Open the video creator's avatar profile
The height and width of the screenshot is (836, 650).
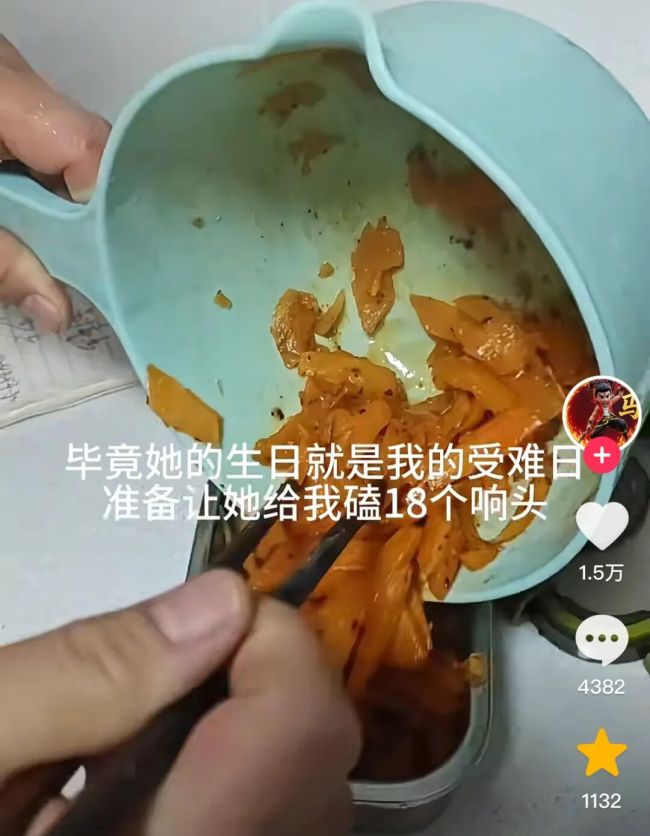[x=600, y=412]
